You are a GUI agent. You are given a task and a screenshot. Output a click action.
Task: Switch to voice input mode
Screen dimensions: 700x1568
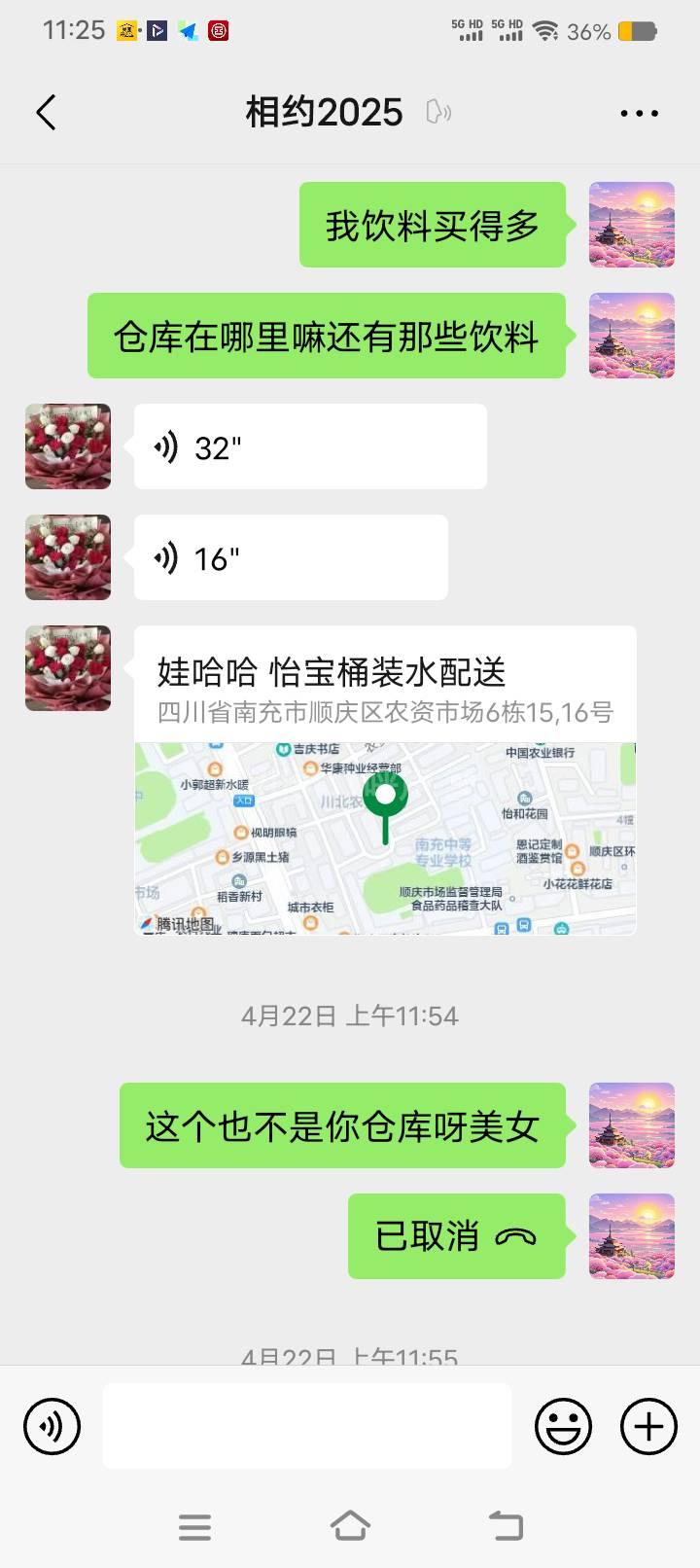coord(52,1426)
